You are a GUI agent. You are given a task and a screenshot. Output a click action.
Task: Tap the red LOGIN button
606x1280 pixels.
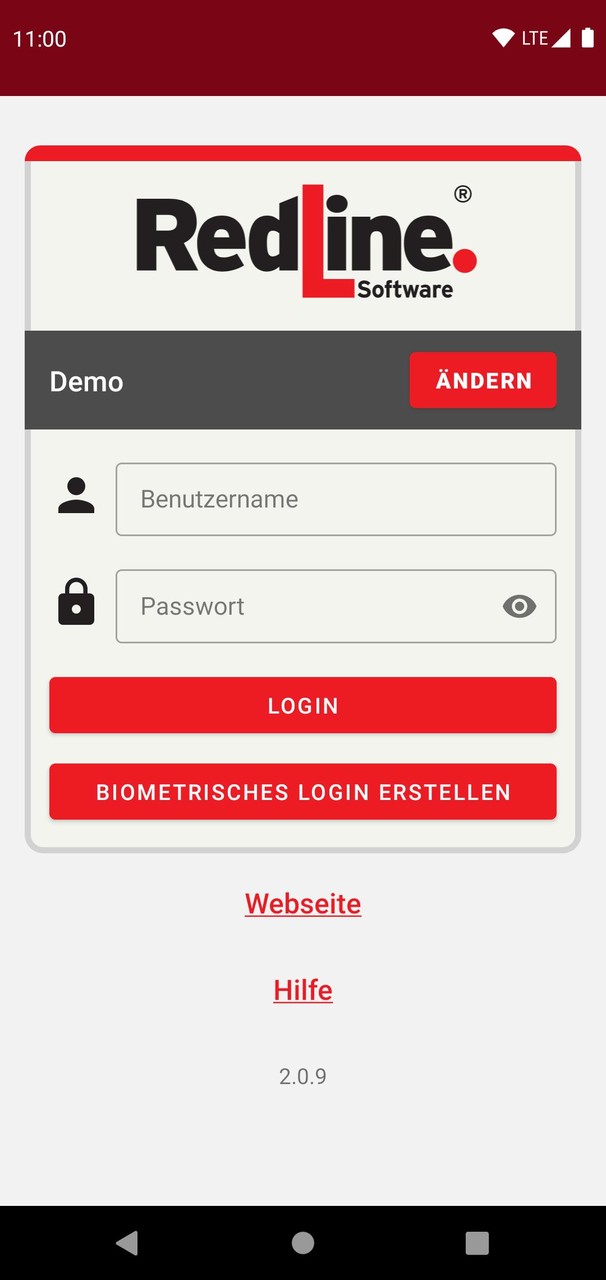point(303,705)
